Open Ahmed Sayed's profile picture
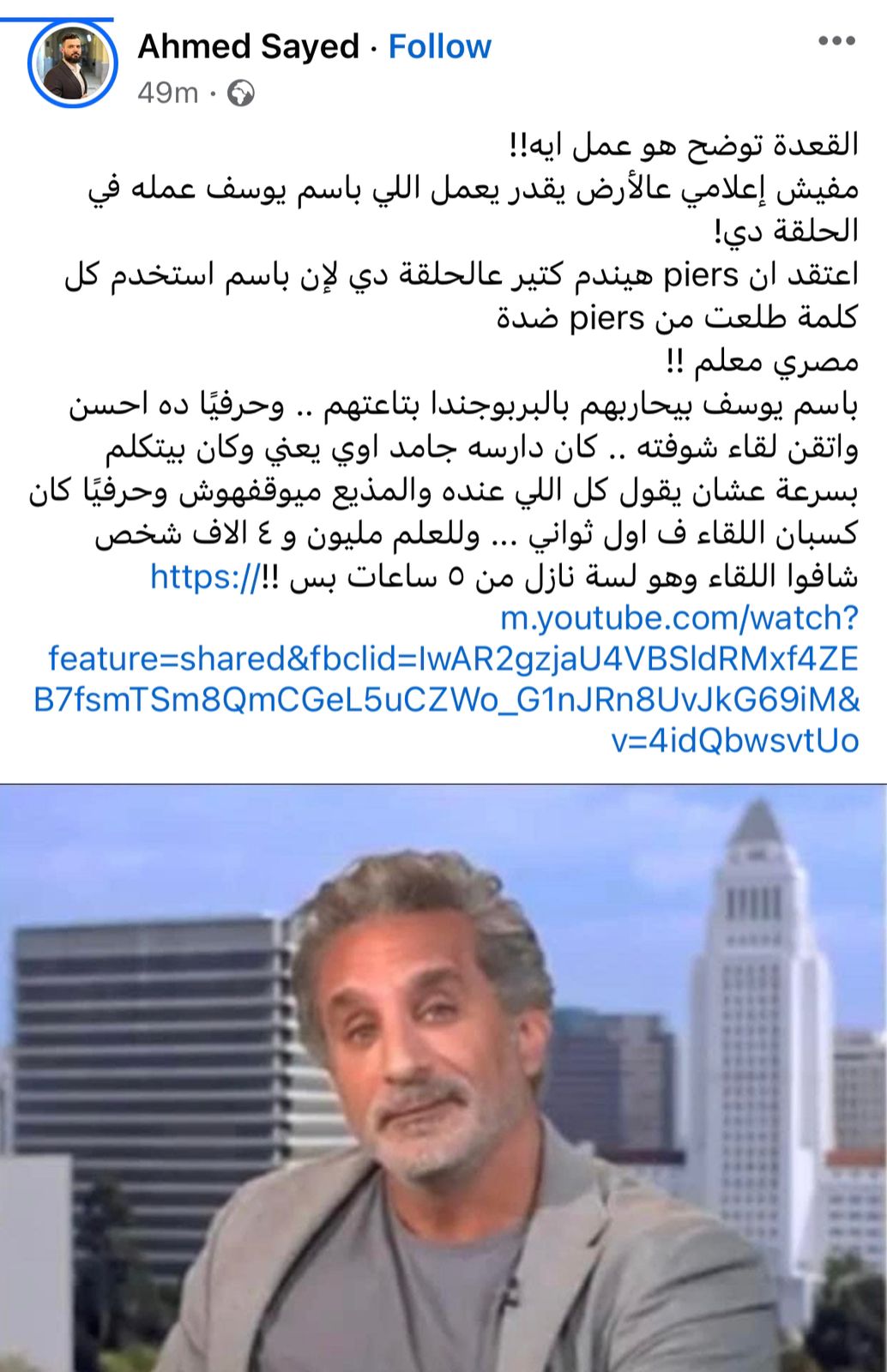 pos(71,64)
